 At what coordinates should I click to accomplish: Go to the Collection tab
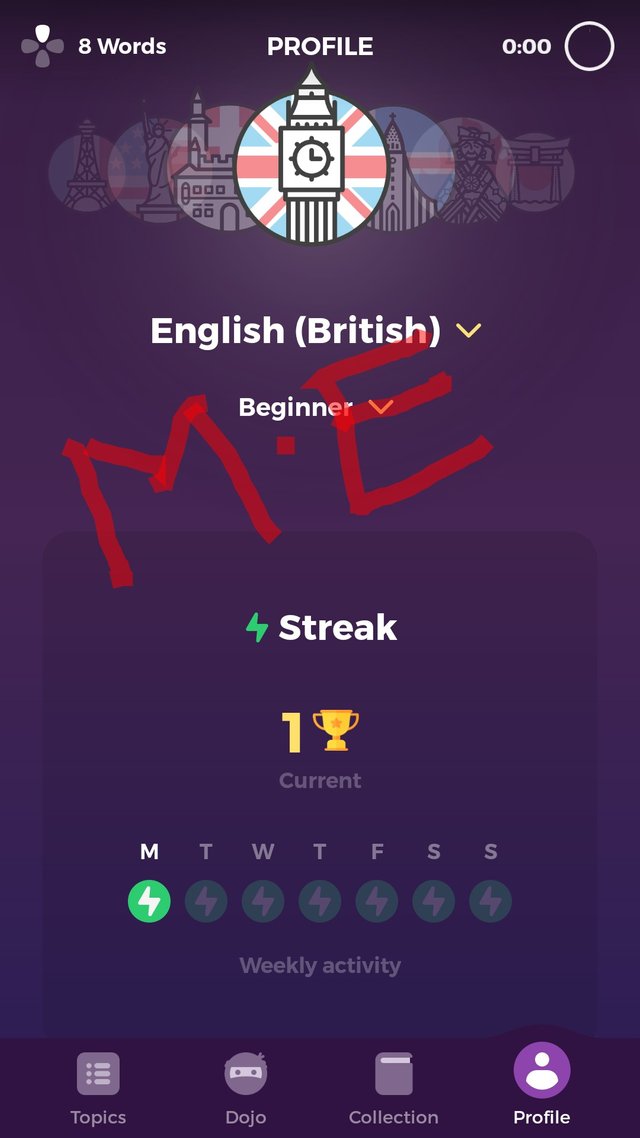click(393, 1087)
